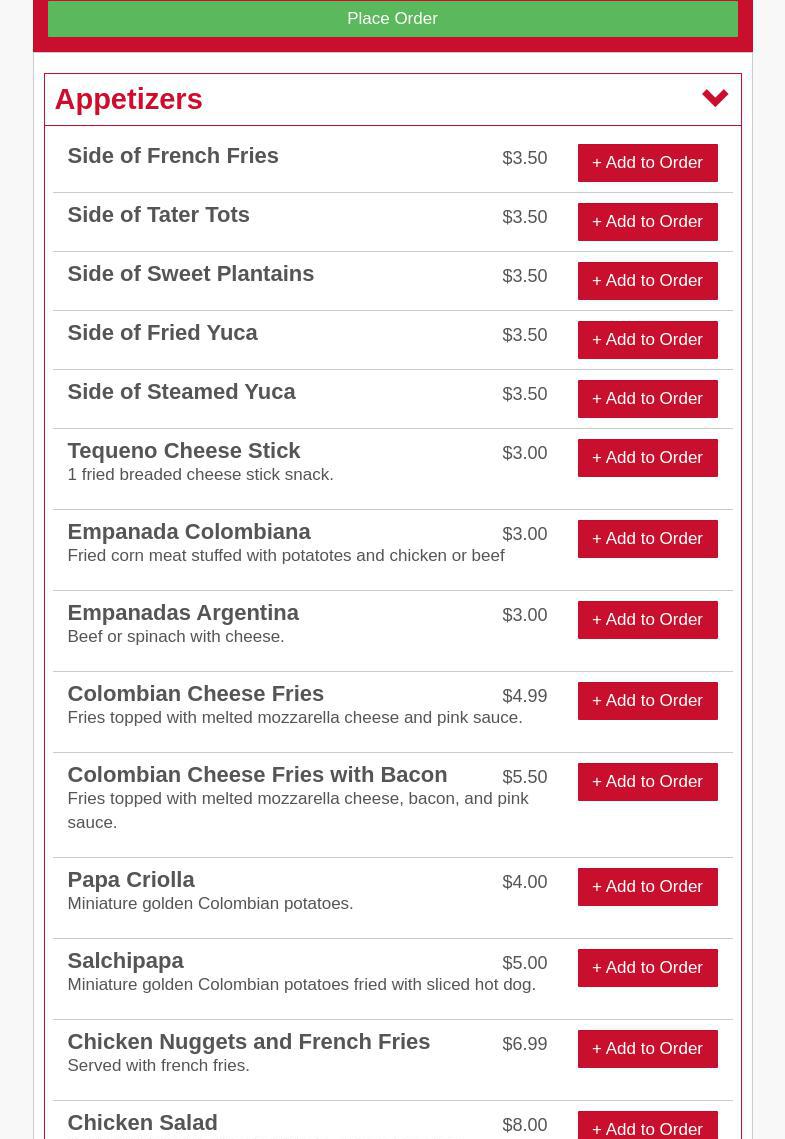Add Chicken Nuggets and French Fries to order
785x1139 pixels.
(x=647, y=1049)
